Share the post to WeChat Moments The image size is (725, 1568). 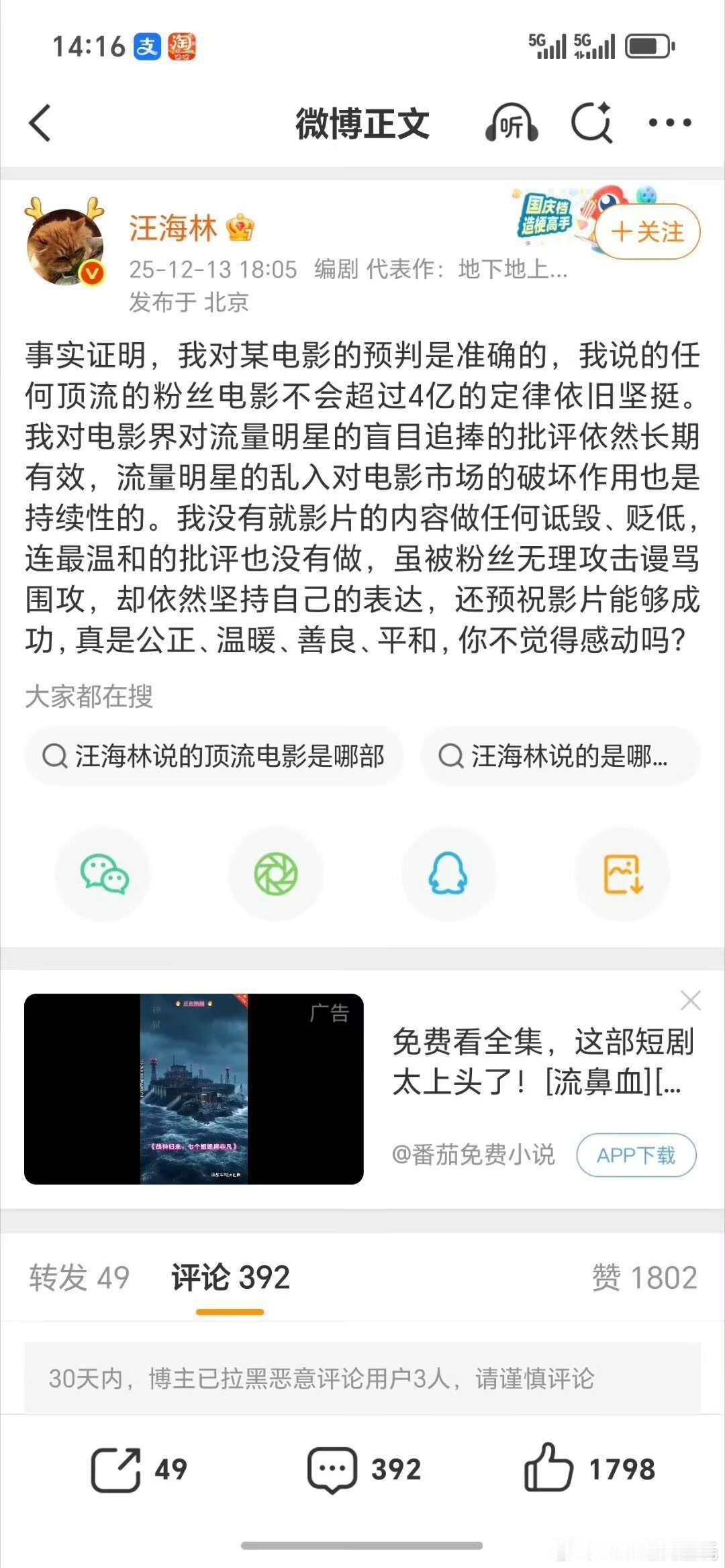coord(277,874)
